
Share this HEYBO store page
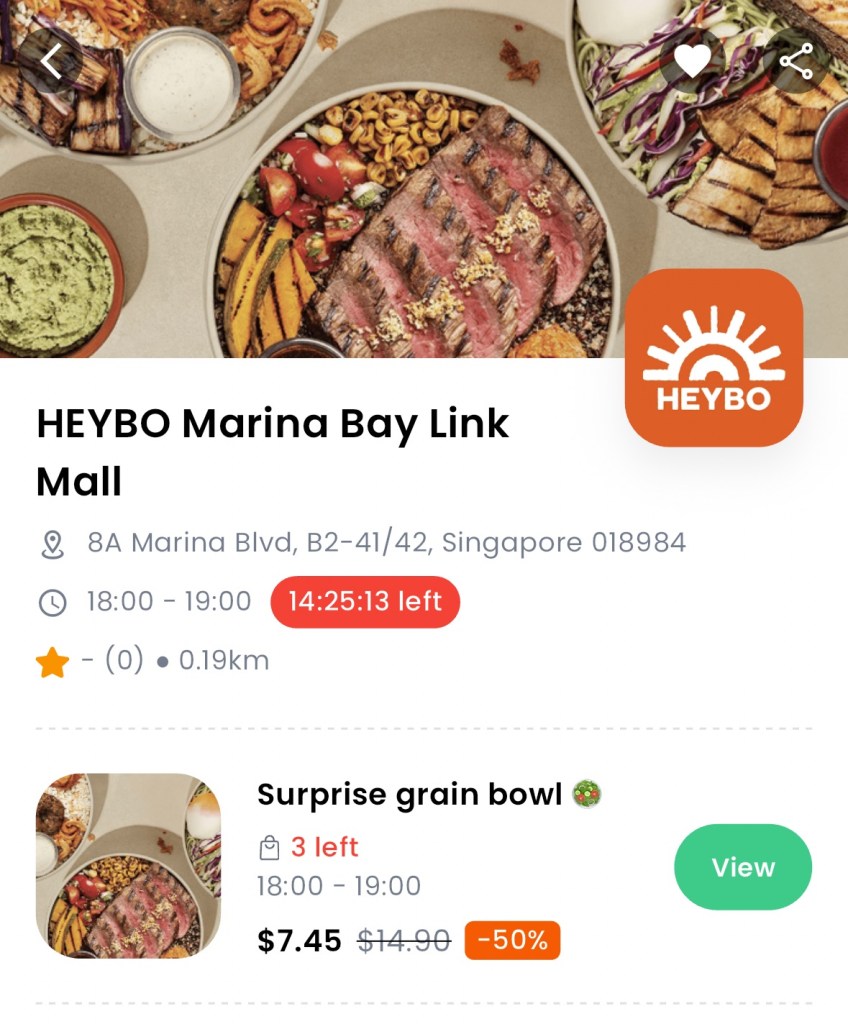click(796, 62)
